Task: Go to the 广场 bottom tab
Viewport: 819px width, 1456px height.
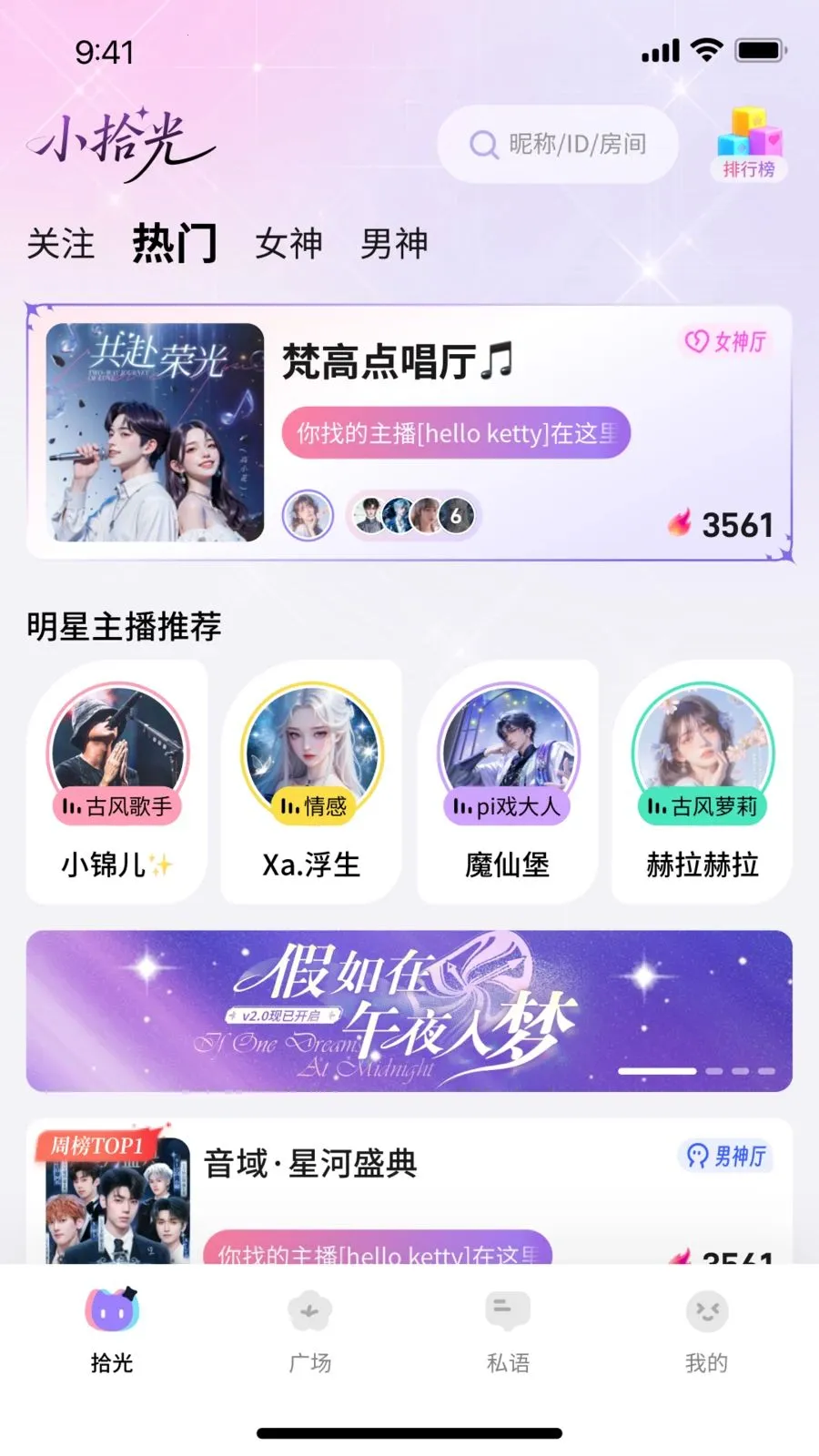Action: 310,1329
